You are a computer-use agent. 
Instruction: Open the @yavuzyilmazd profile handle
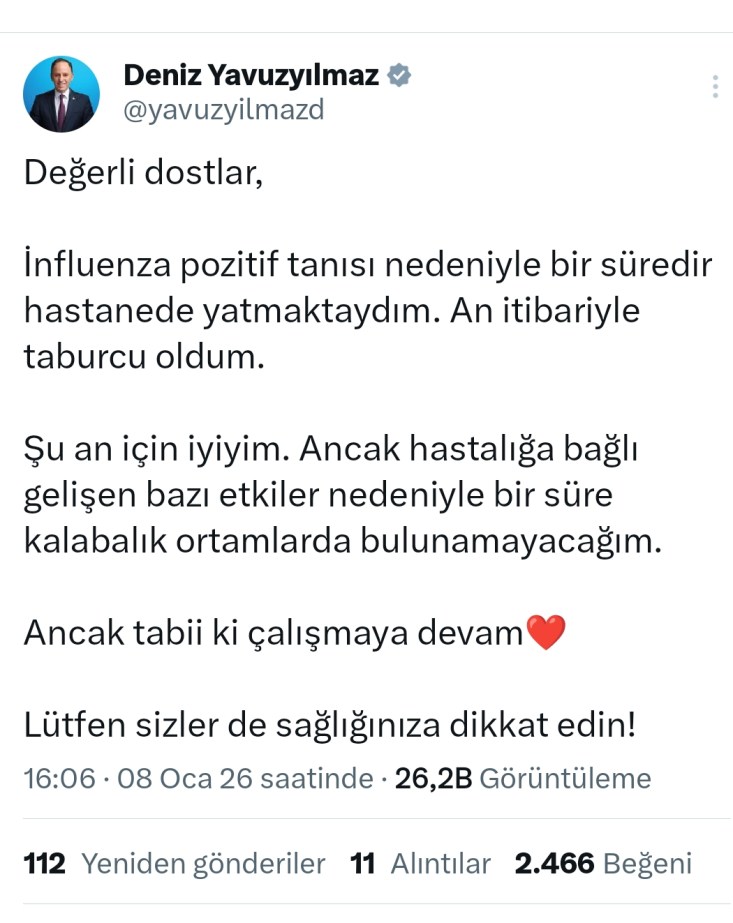tap(223, 111)
